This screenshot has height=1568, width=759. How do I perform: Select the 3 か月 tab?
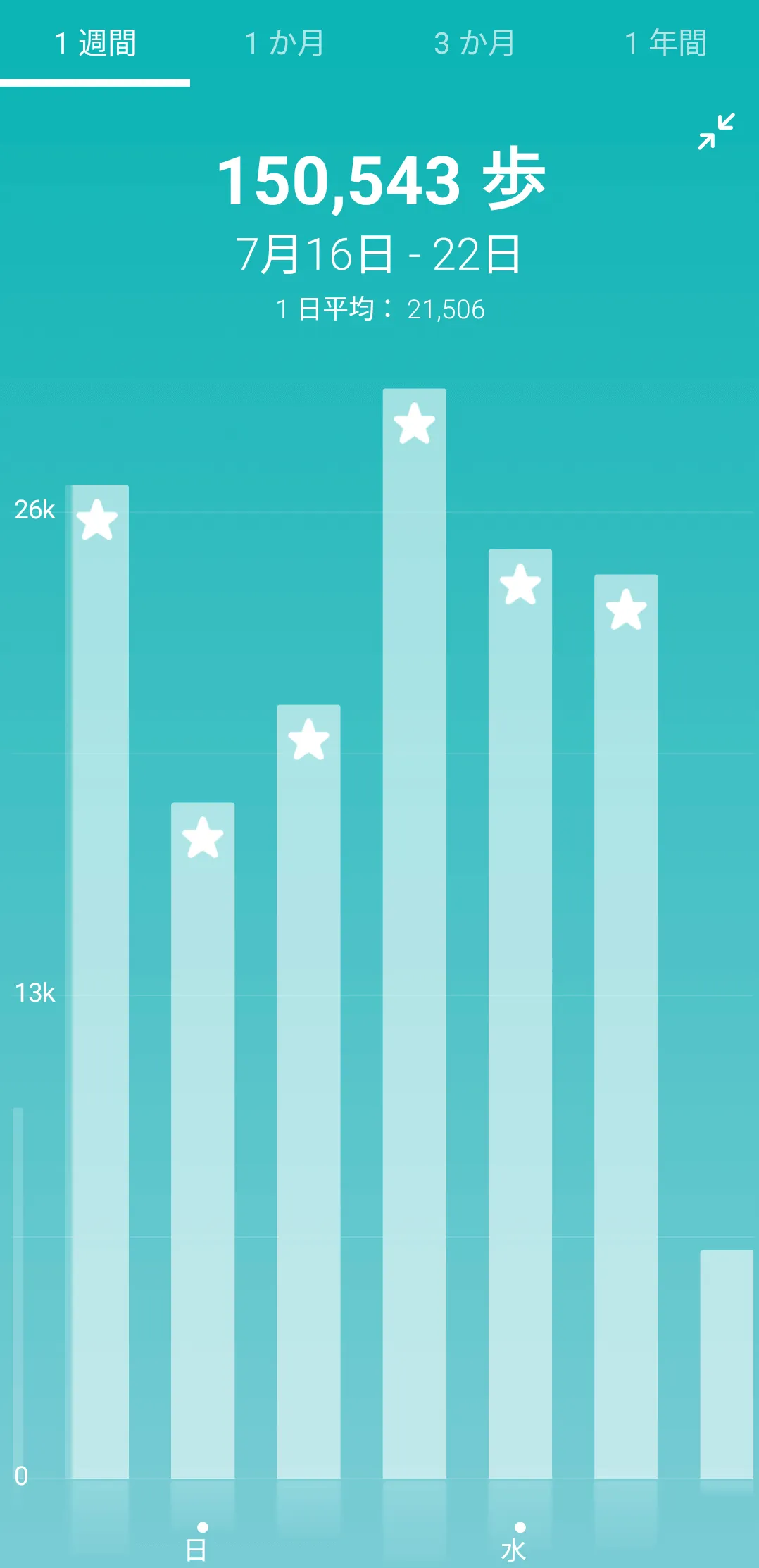coord(475,44)
